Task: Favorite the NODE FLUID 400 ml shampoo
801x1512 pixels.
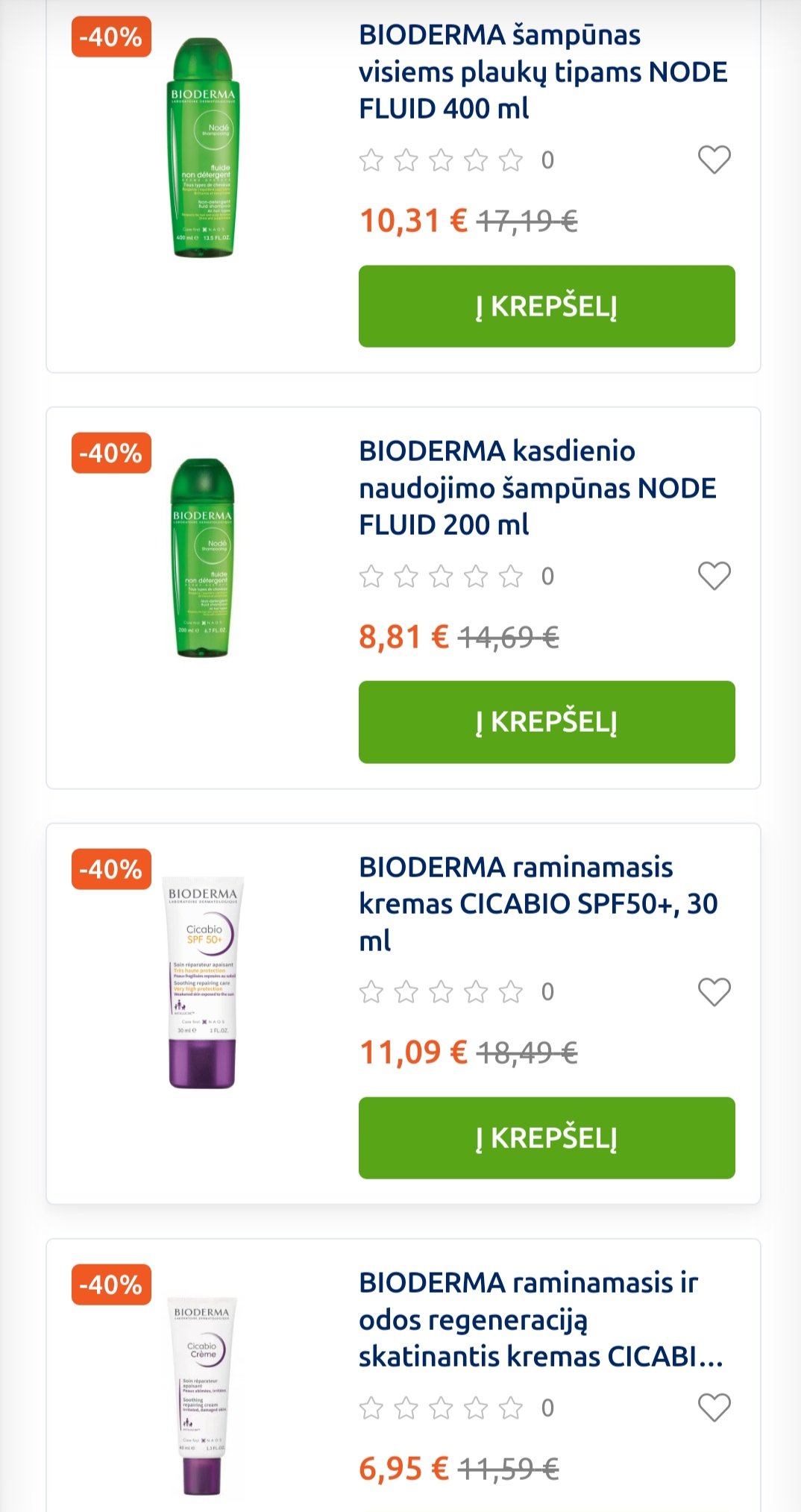Action: click(714, 160)
